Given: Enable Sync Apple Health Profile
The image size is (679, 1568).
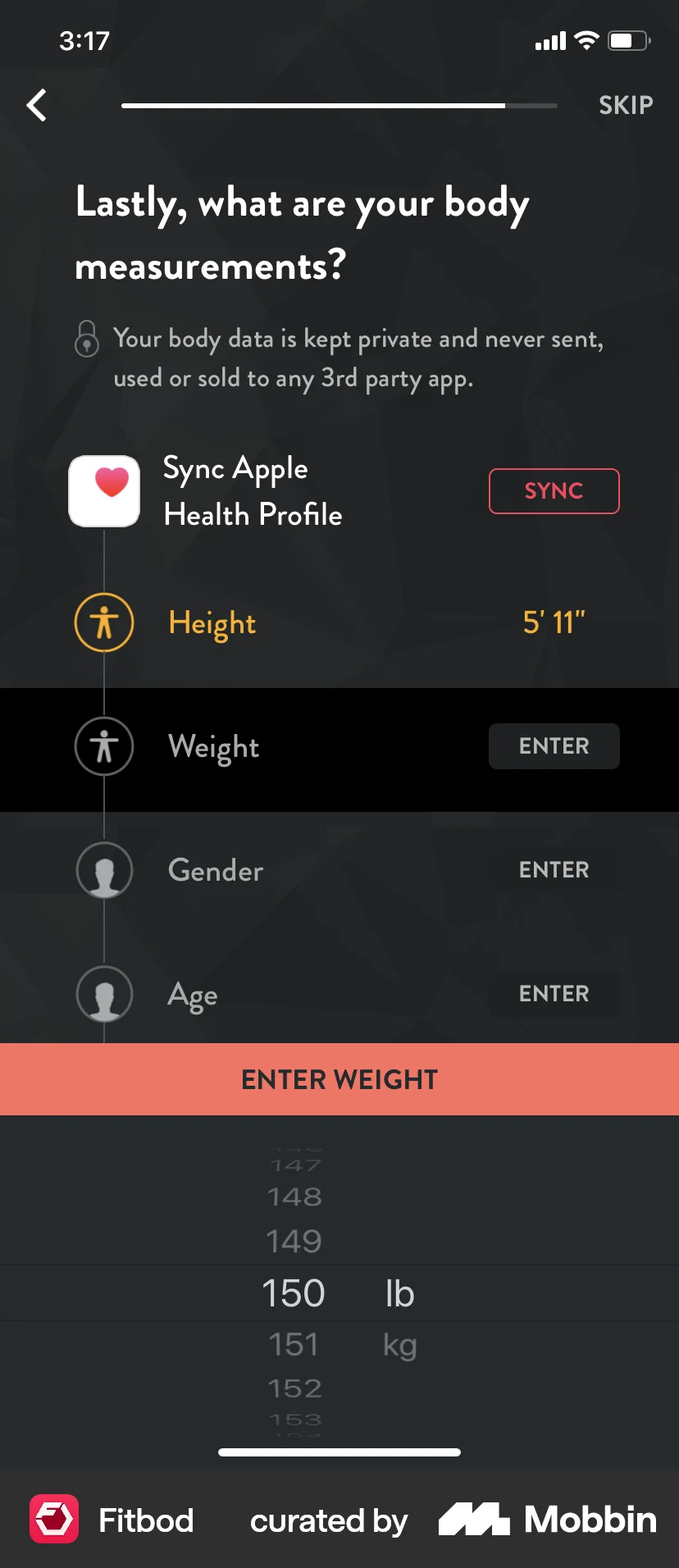Looking at the screenshot, I should pos(554,491).
